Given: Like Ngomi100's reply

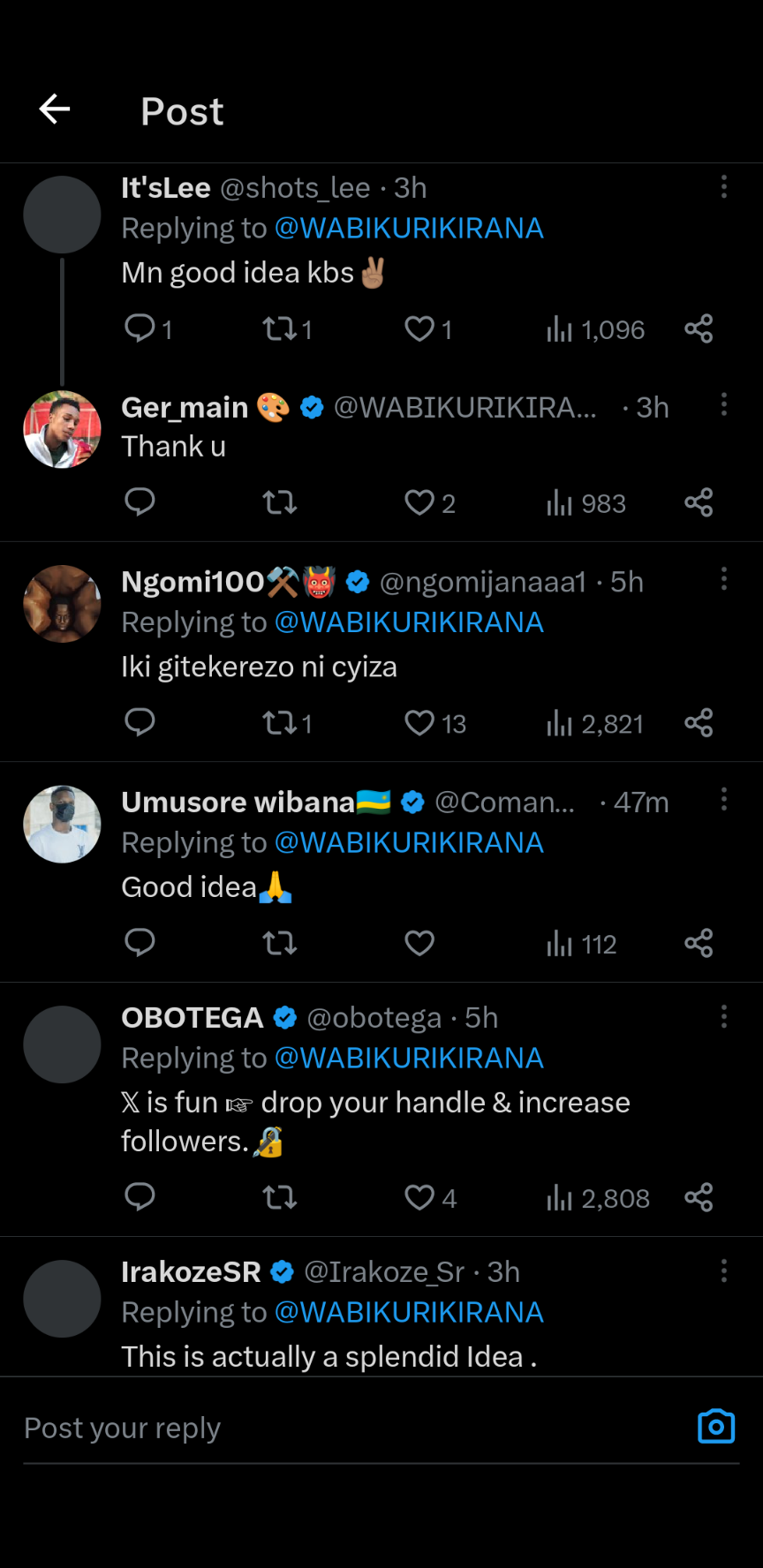Looking at the screenshot, I should [419, 723].
